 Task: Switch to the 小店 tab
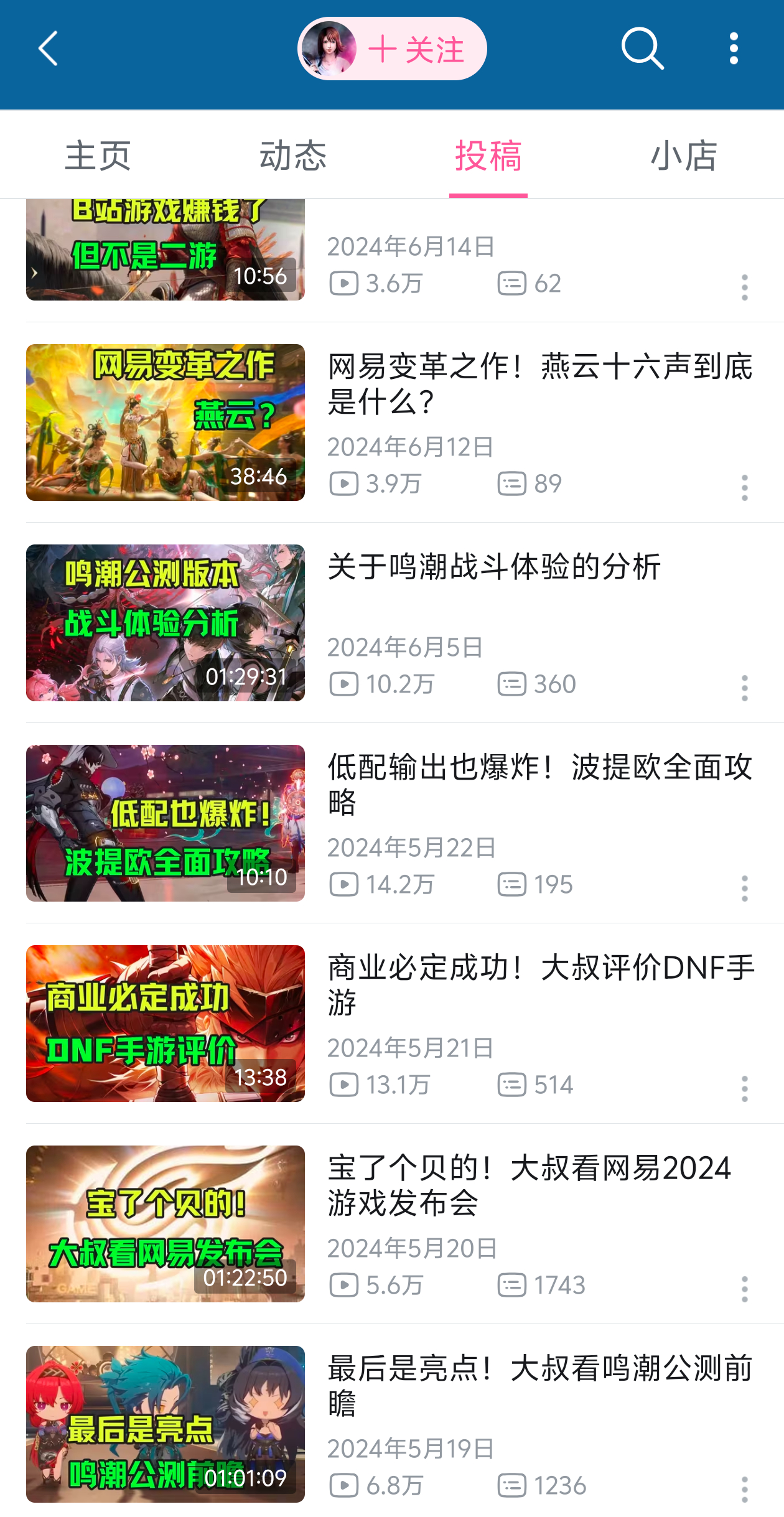pos(684,156)
